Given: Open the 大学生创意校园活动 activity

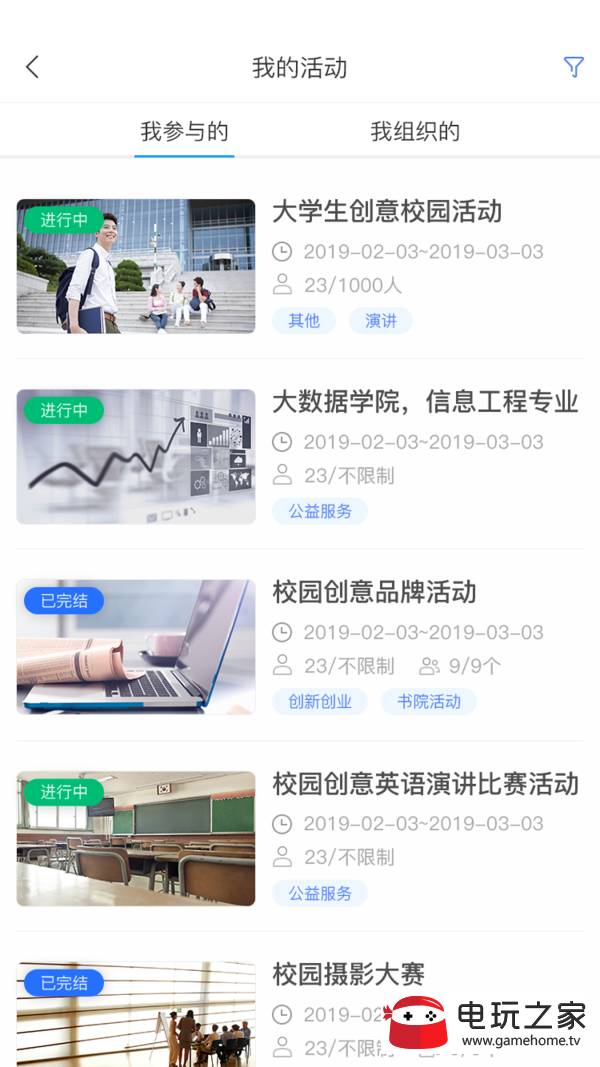Looking at the screenshot, I should tap(300, 266).
